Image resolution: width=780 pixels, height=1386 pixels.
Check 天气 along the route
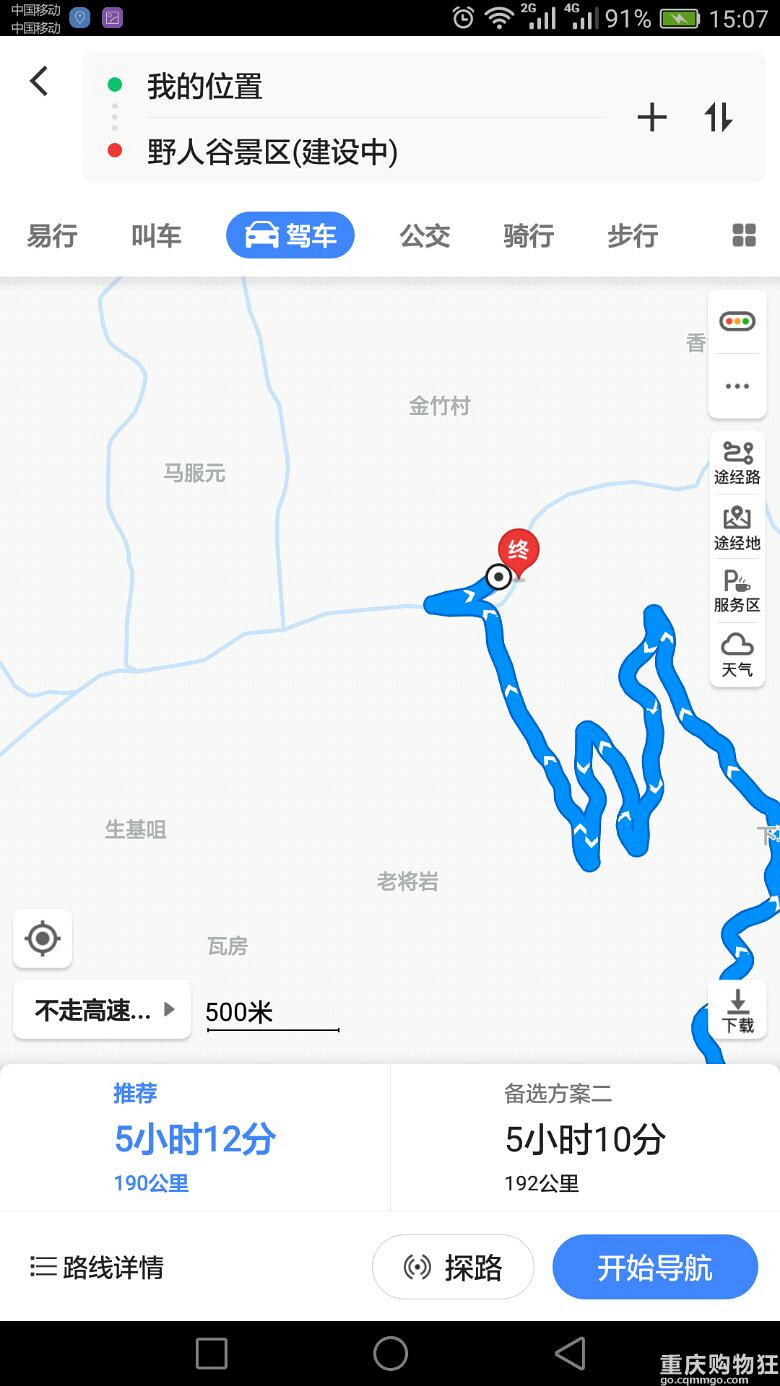tap(737, 654)
